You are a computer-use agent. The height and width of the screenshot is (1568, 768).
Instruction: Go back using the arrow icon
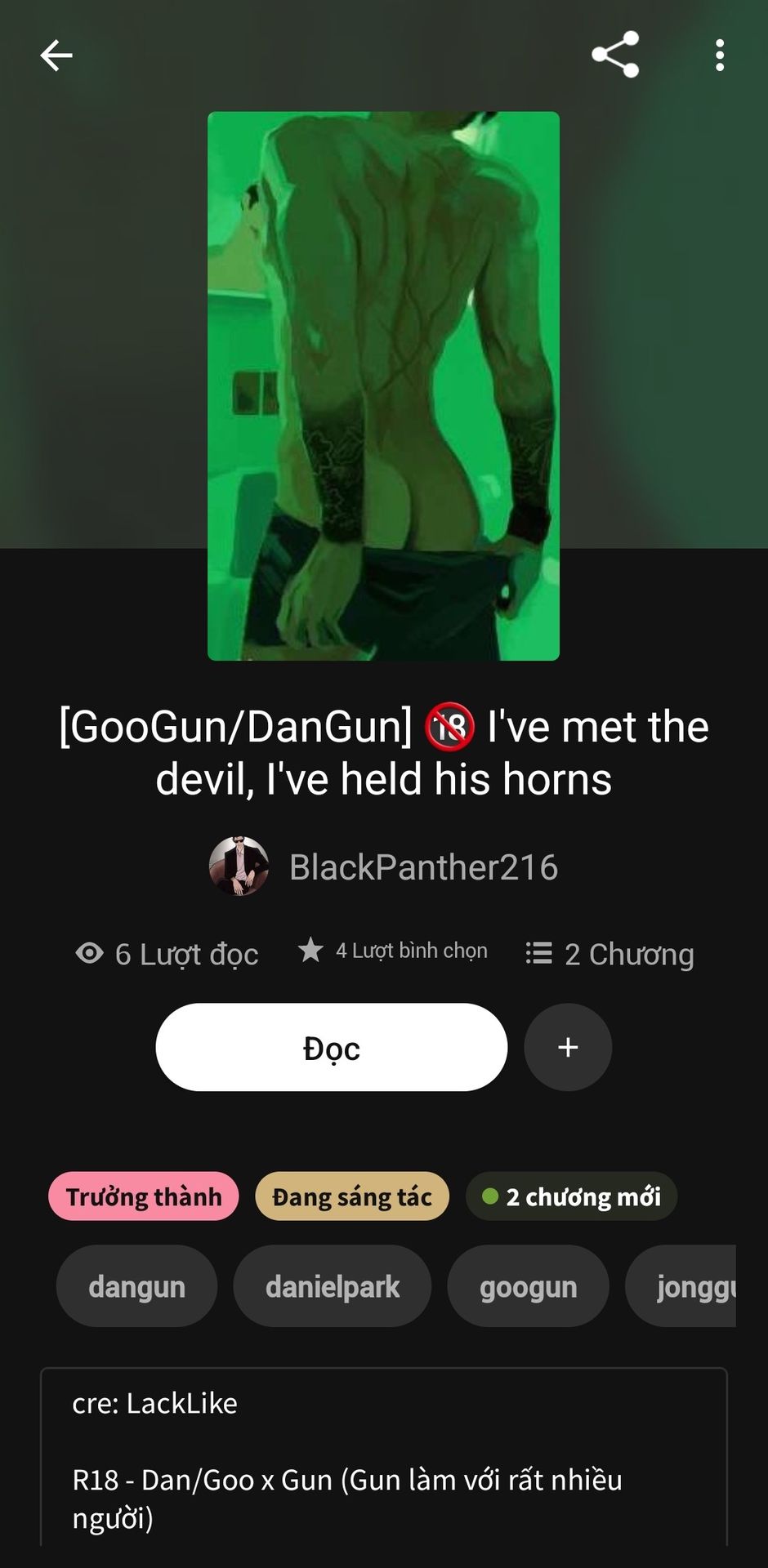56,56
